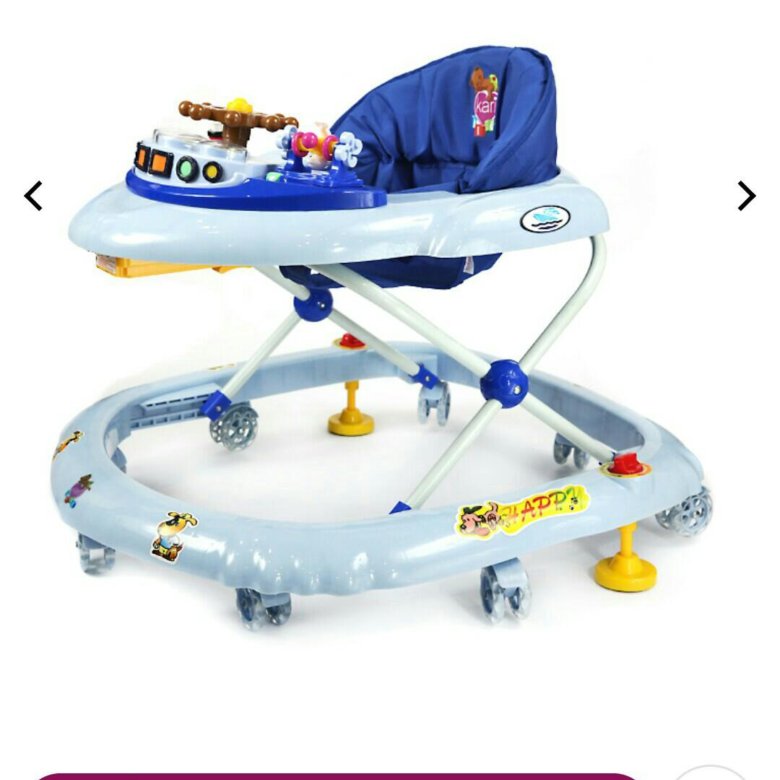Go to the previous product photo
Viewport: 780px width, 780px height.
click(x=33, y=196)
